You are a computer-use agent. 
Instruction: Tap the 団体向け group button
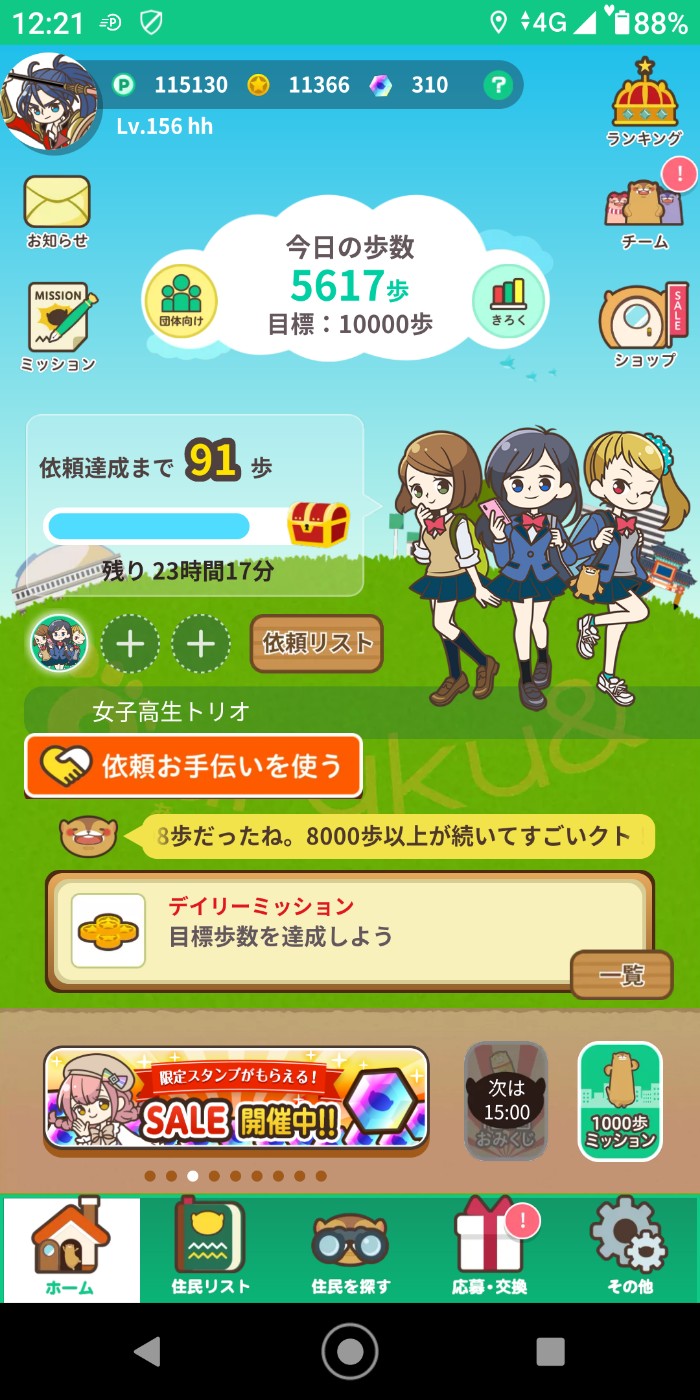(181, 301)
